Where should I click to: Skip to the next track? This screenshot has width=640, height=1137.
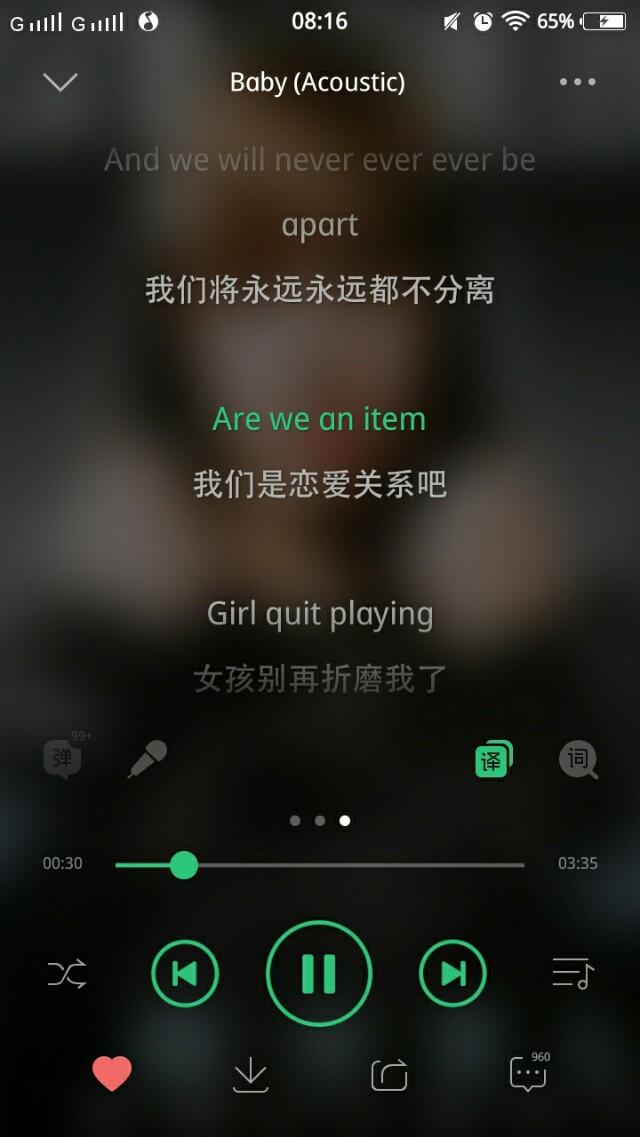(x=453, y=973)
